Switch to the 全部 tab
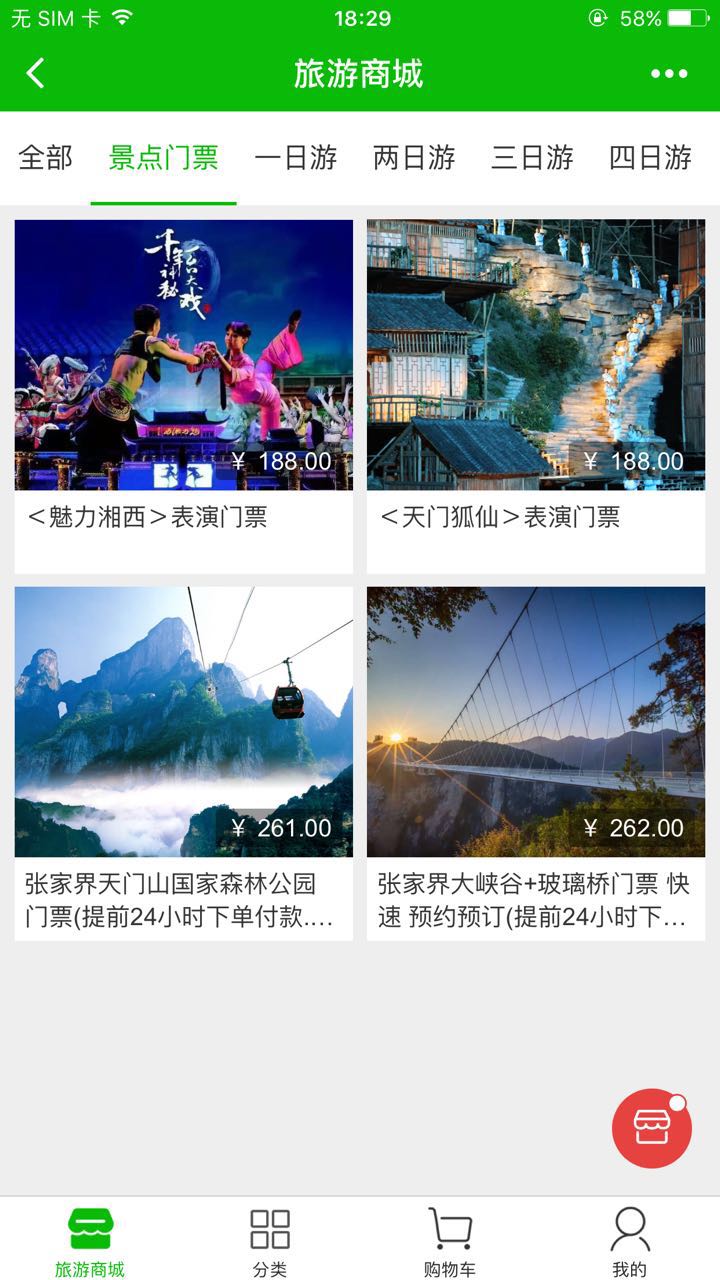 click(x=46, y=158)
